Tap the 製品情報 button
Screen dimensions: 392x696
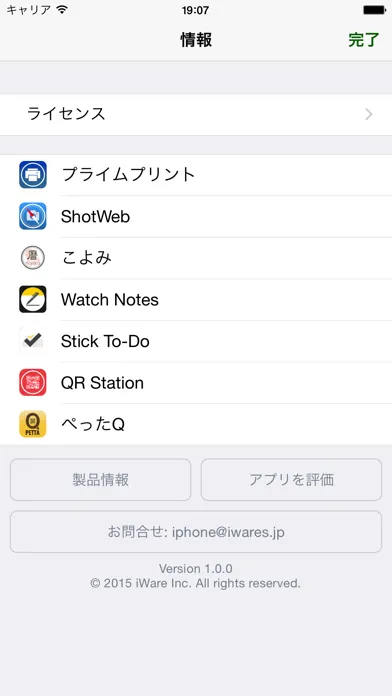(x=100, y=480)
